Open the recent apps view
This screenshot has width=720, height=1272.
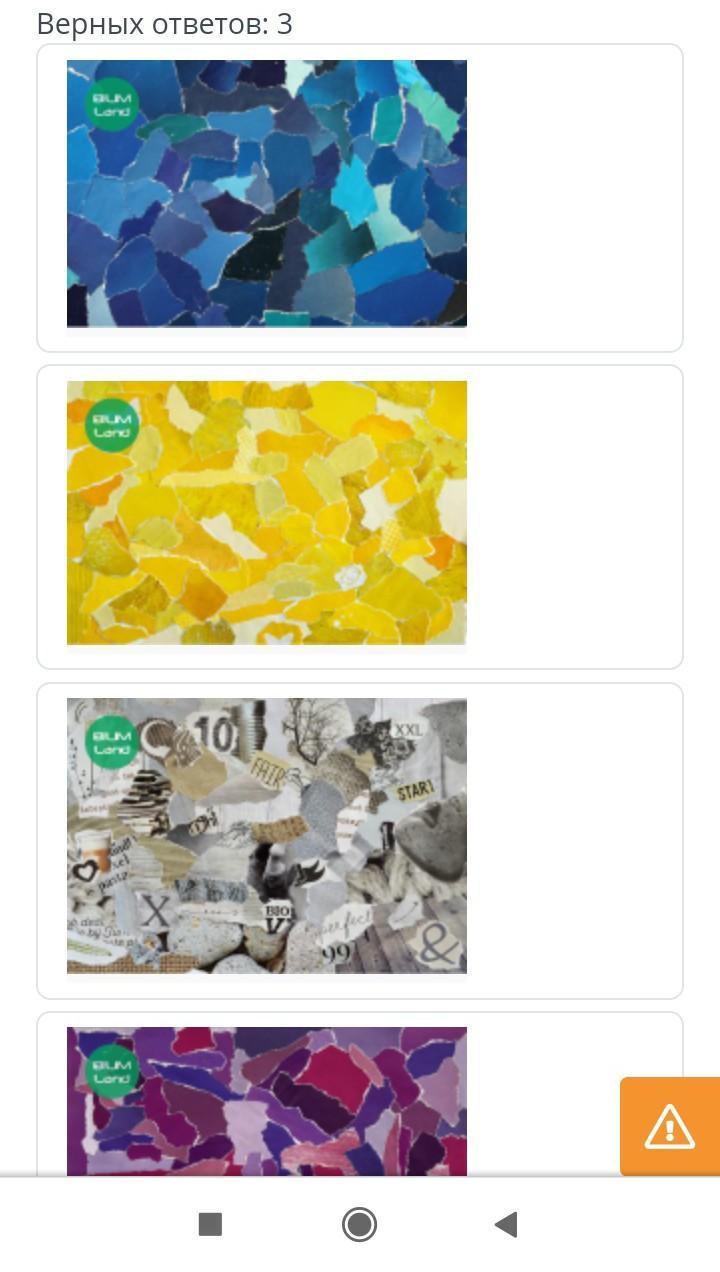210,1224
